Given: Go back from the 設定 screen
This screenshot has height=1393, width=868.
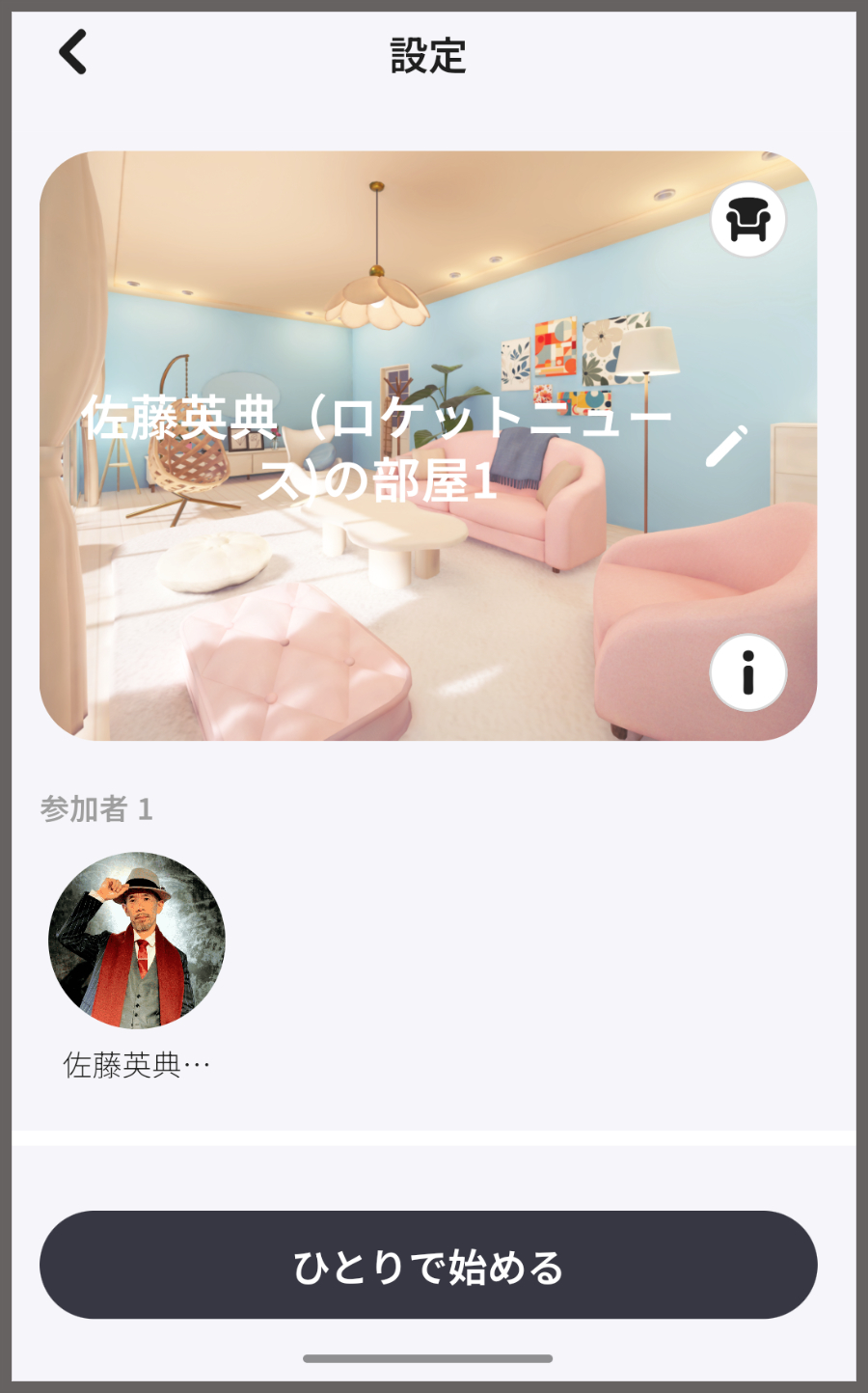Looking at the screenshot, I should [73, 52].
